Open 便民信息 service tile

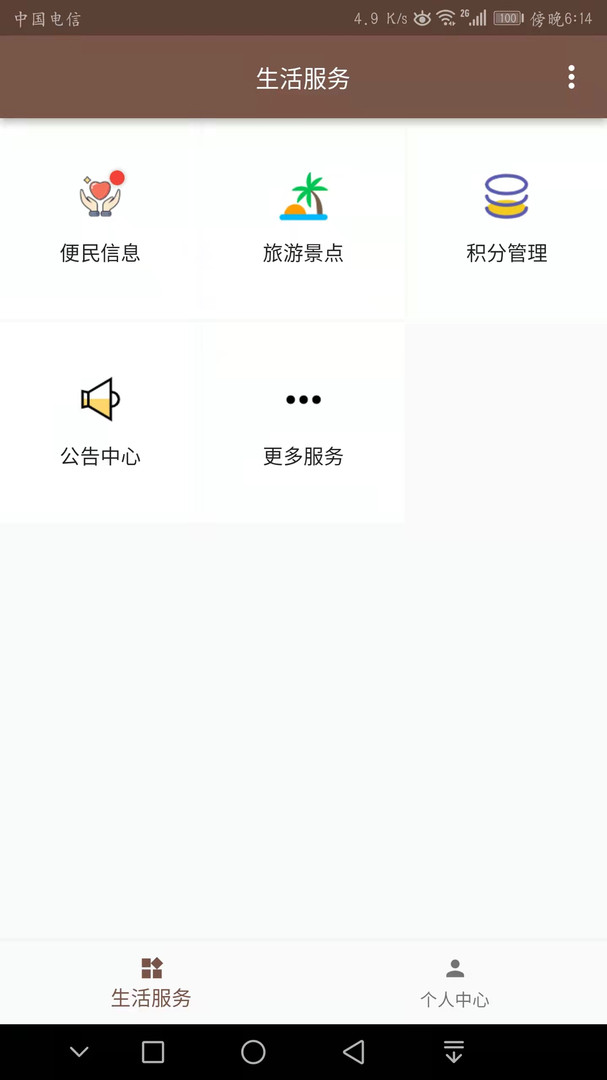(101, 220)
